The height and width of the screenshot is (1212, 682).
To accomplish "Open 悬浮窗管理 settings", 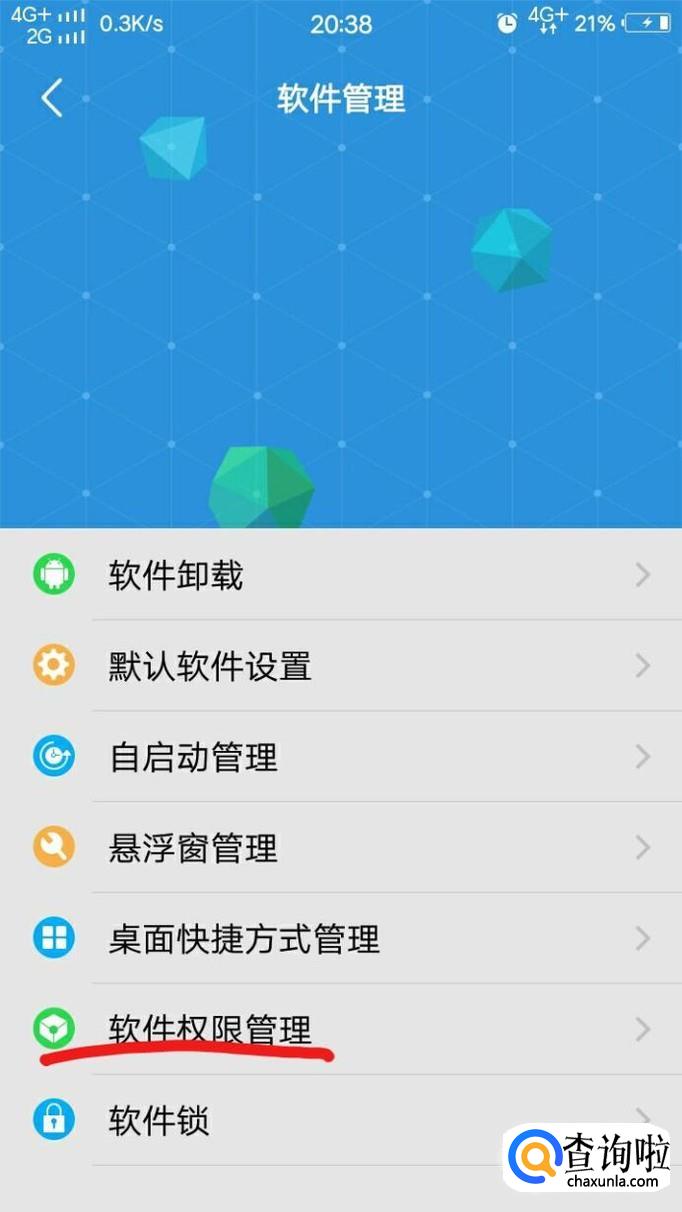I will click(x=340, y=848).
